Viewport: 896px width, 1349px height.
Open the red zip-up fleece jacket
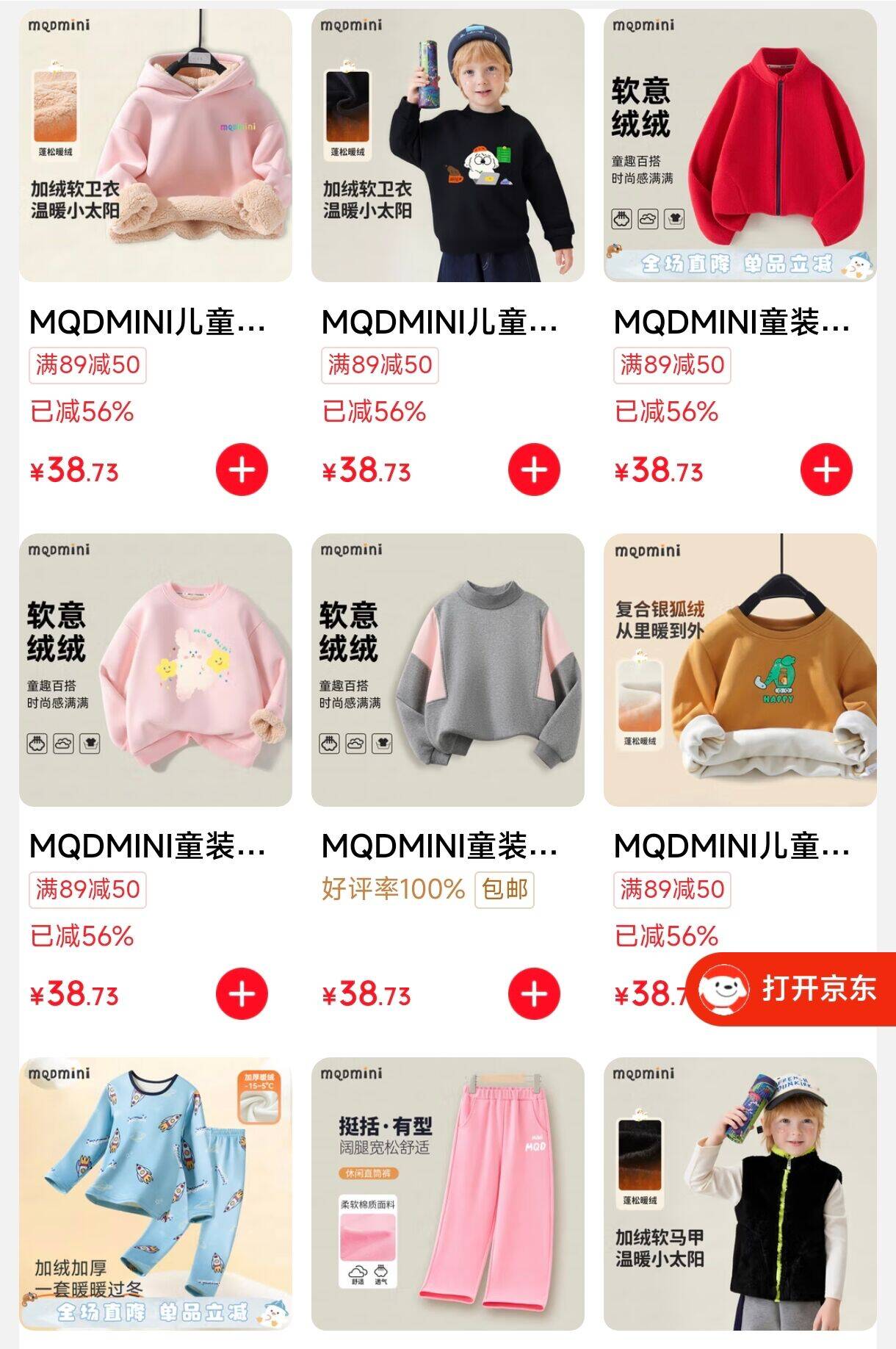740,145
